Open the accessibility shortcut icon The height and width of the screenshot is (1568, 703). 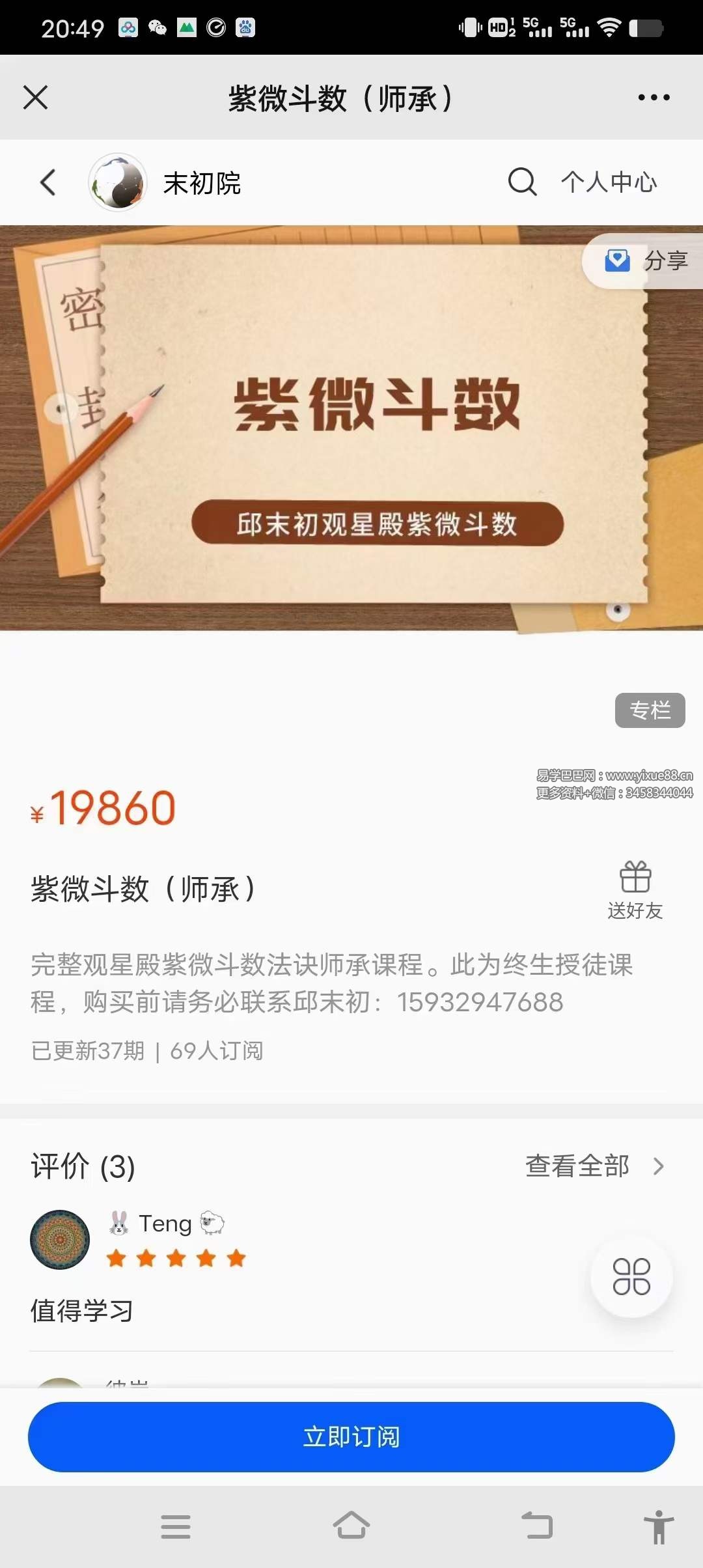click(659, 1526)
